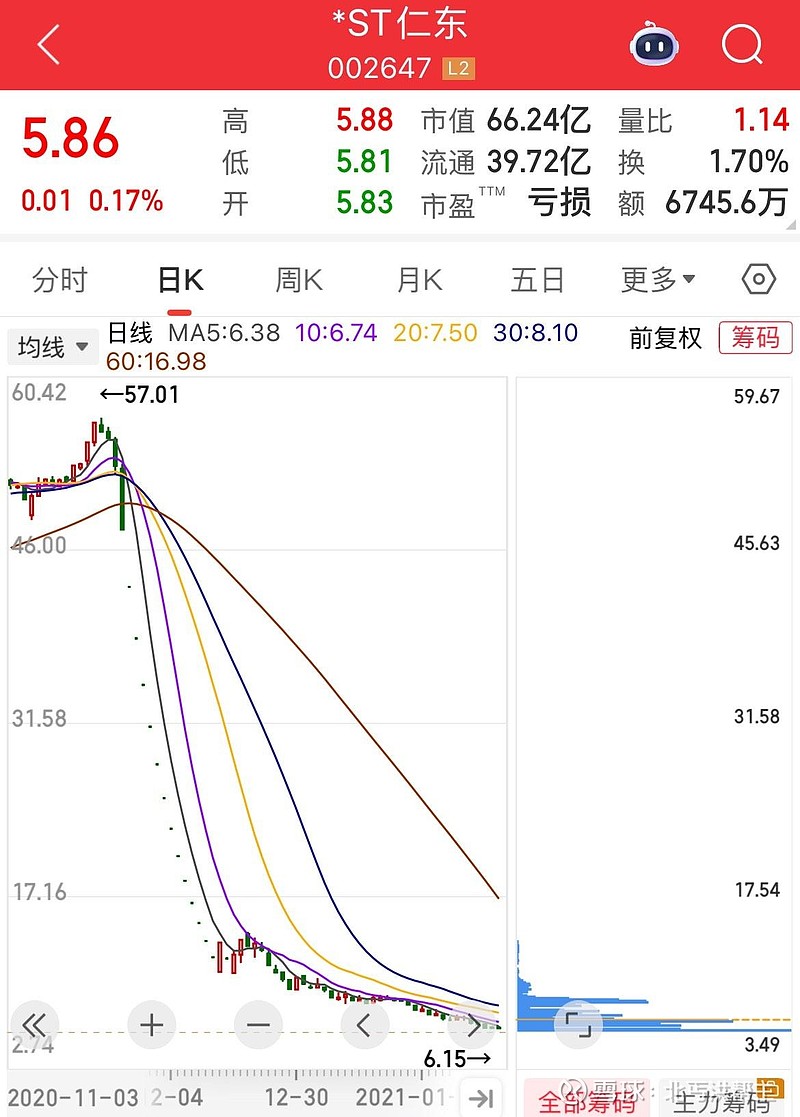Select the 日K tab
The width and height of the screenshot is (800, 1117).
[x=181, y=280]
